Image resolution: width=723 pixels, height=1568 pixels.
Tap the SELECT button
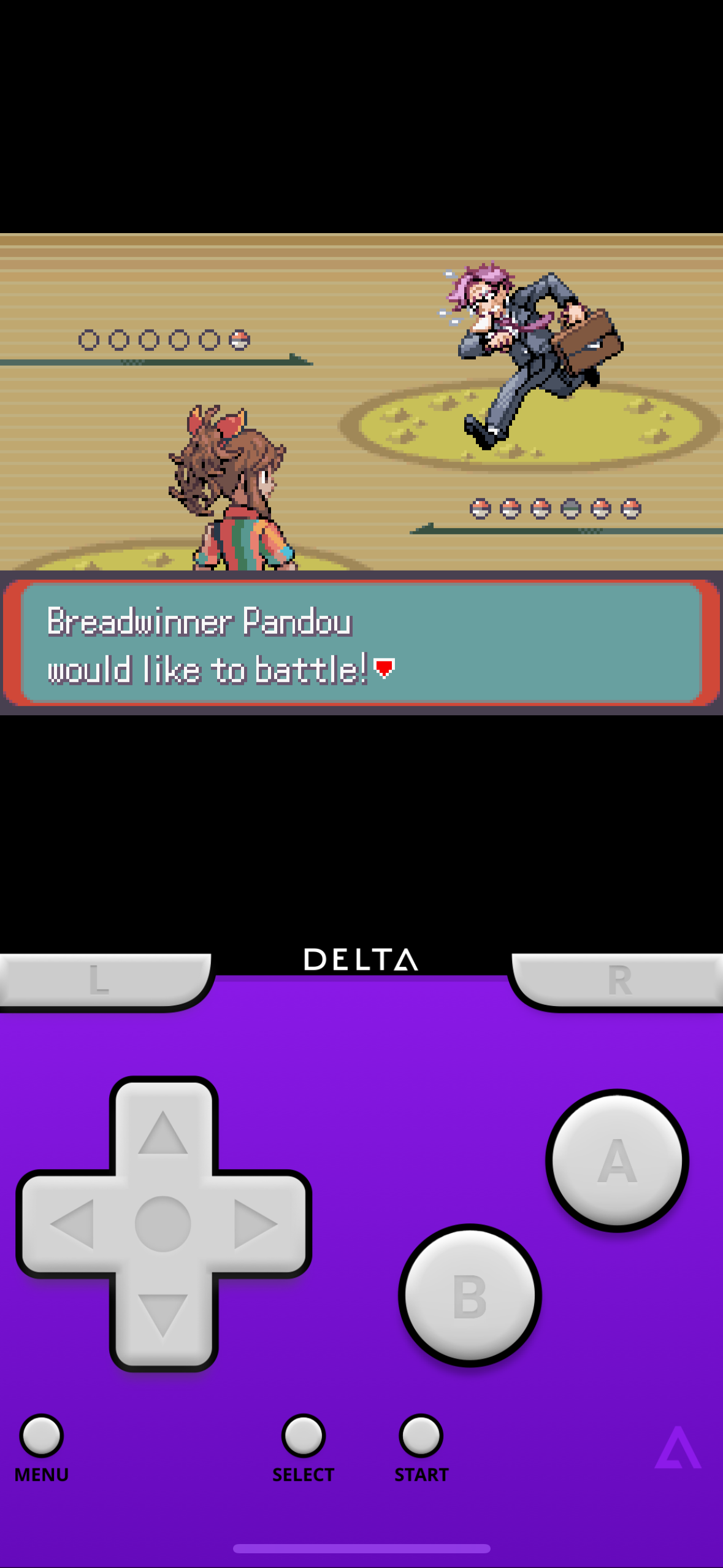coord(303,1435)
